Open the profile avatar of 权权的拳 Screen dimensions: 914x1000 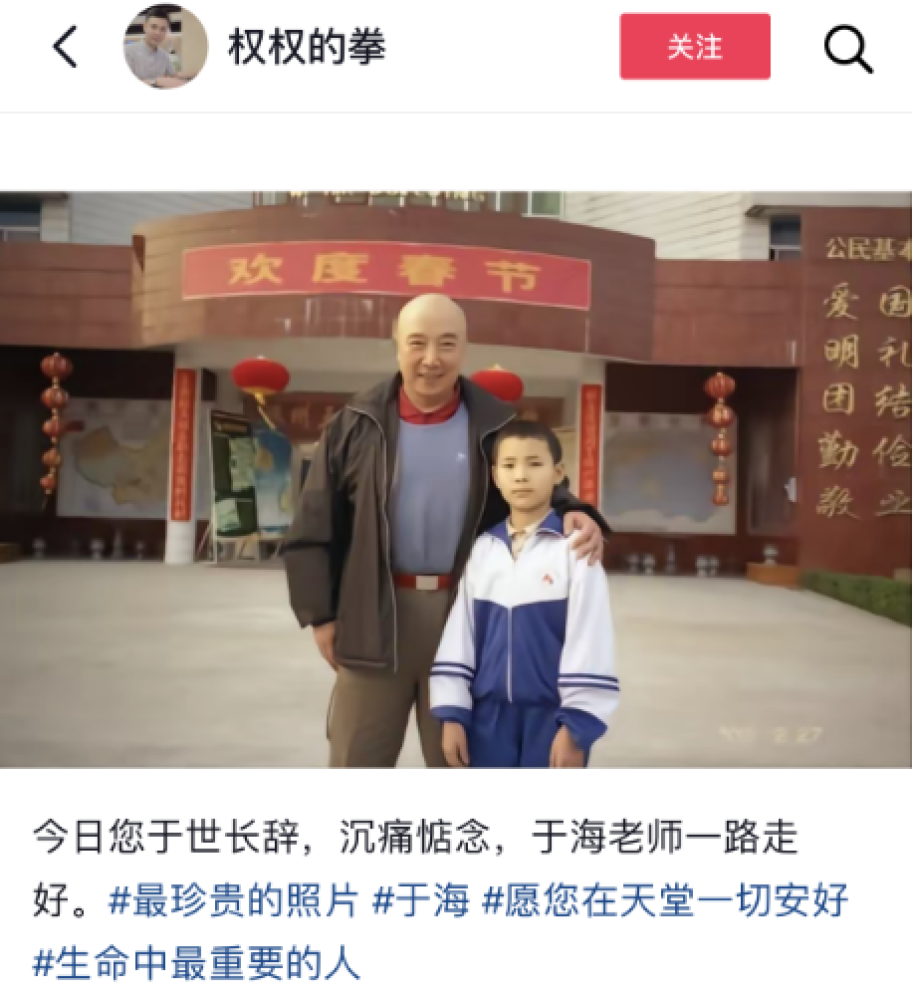tap(165, 47)
